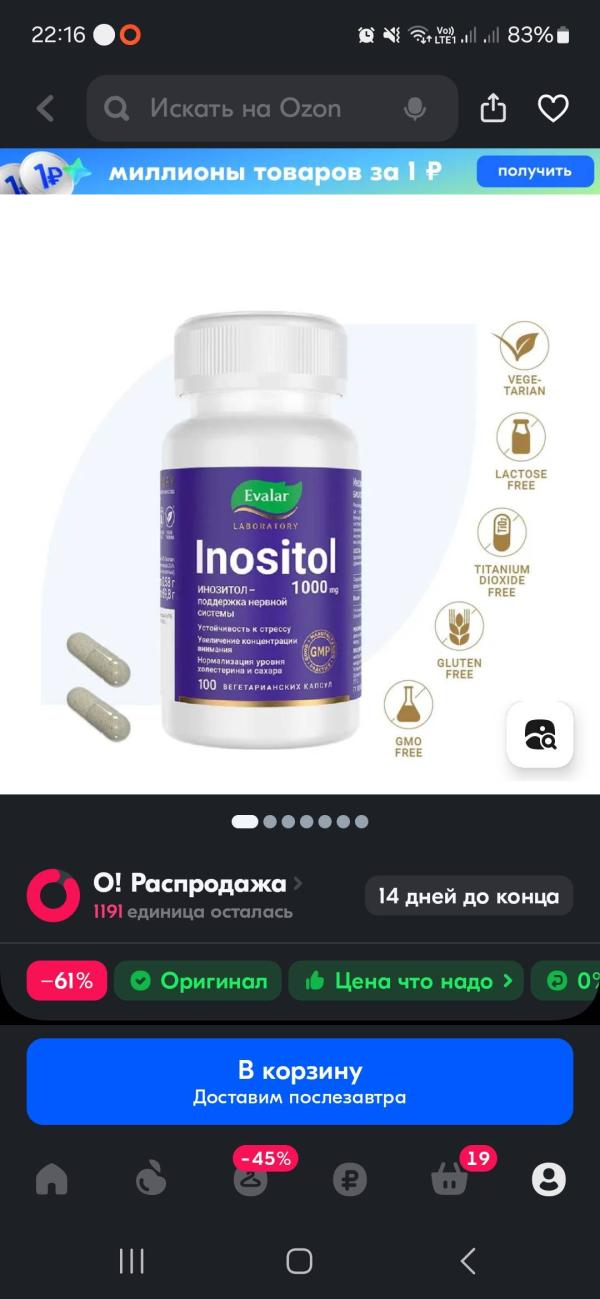Select the 'Оригинал' badge chip
This screenshot has height=1299, width=600.
[x=200, y=981]
